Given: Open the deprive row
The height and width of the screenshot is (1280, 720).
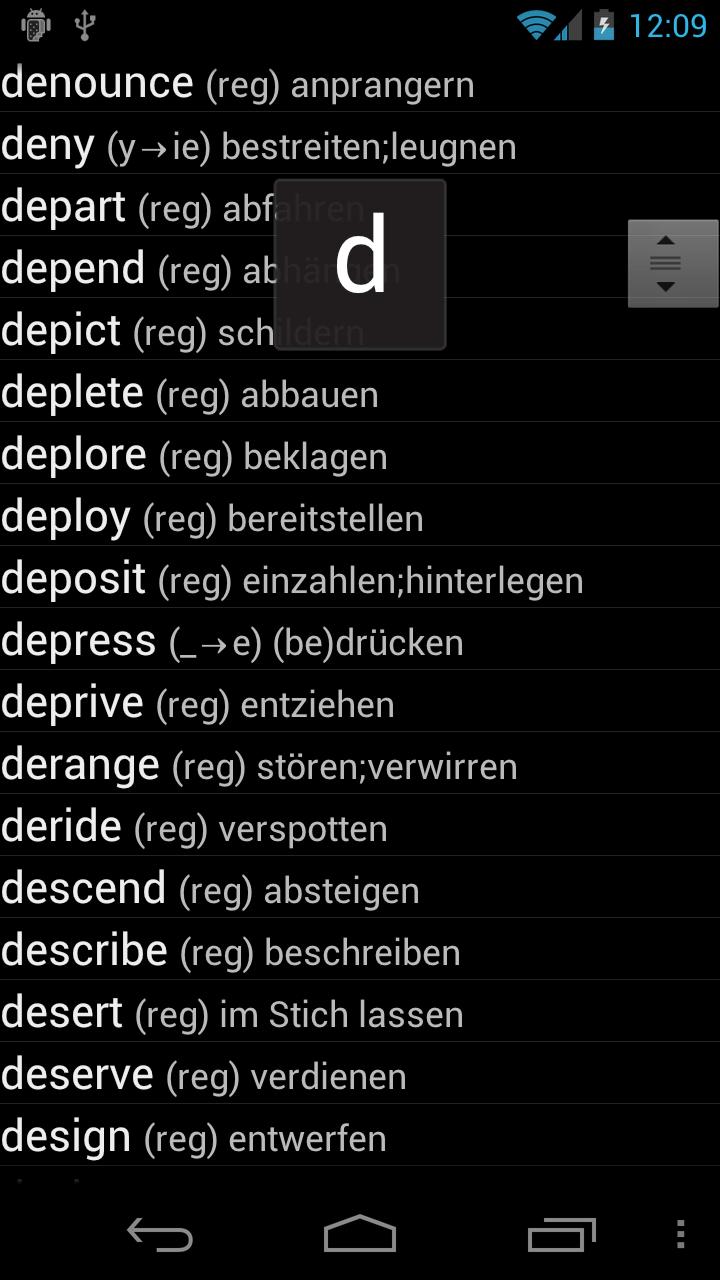Looking at the screenshot, I should 198,703.
